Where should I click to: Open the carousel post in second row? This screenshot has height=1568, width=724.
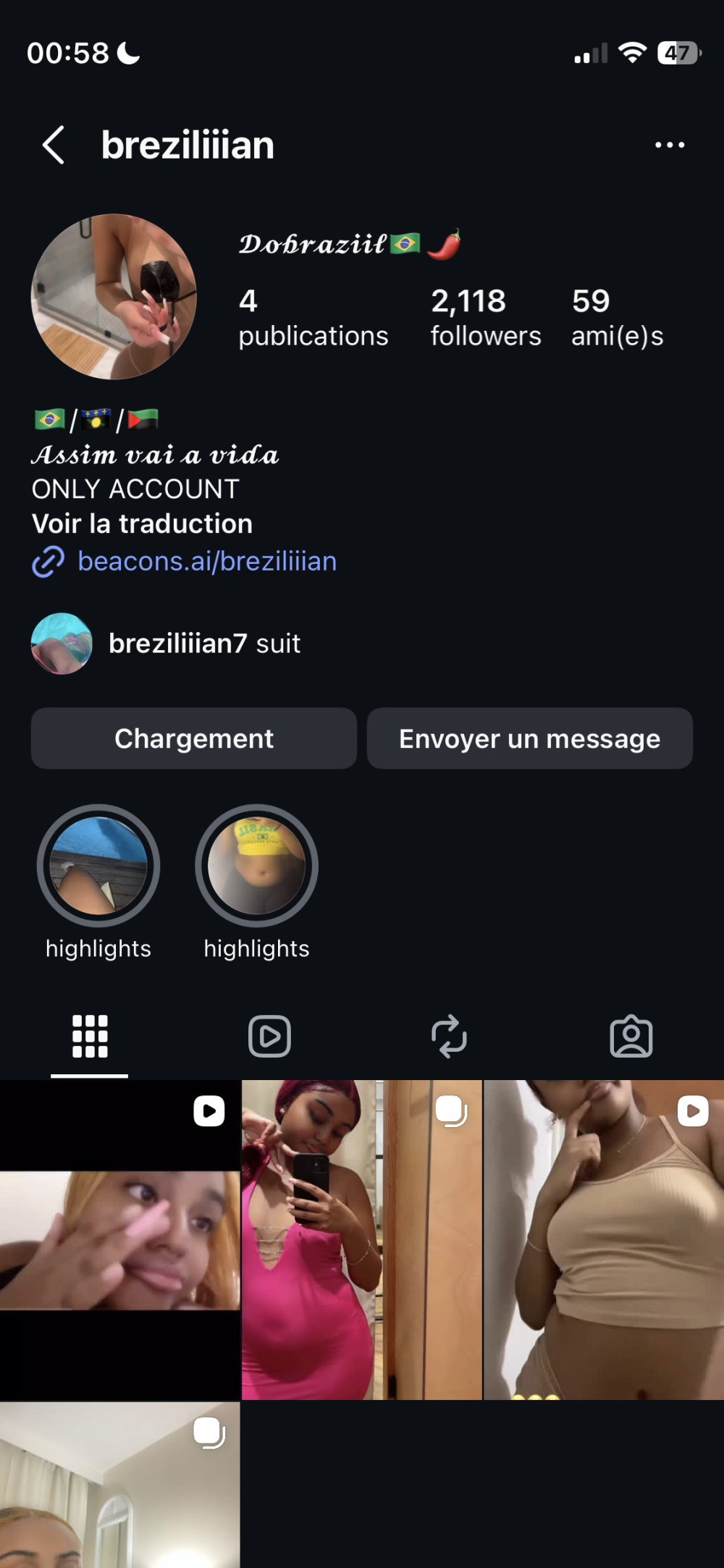pyautogui.click(x=119, y=1484)
